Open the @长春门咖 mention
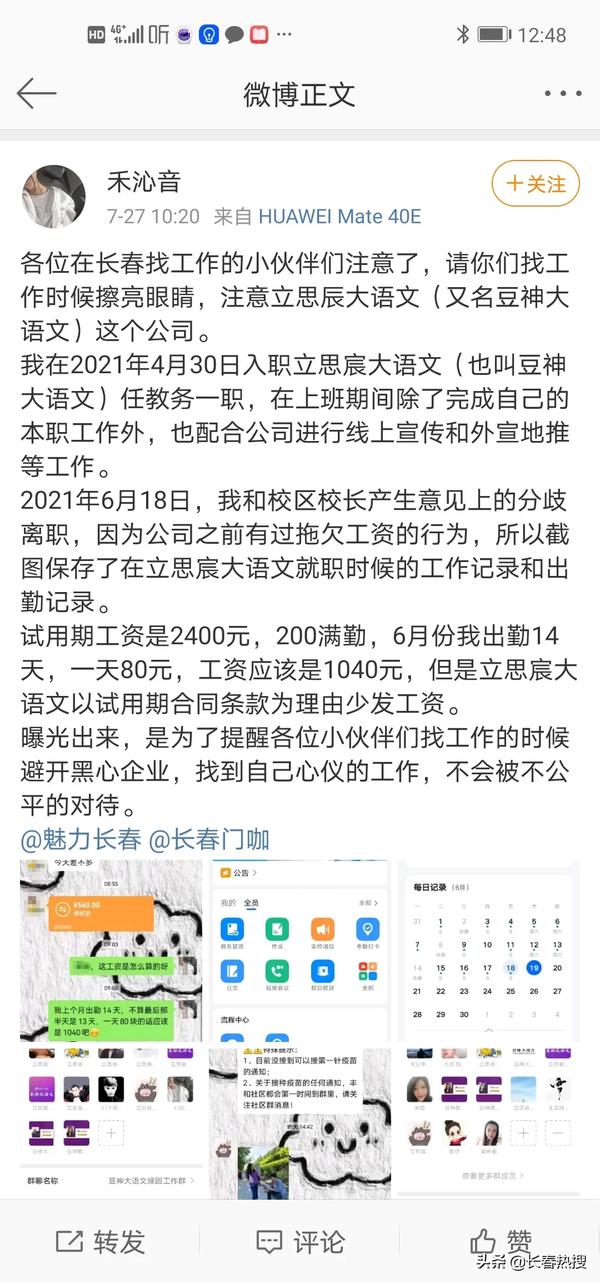 [209, 839]
